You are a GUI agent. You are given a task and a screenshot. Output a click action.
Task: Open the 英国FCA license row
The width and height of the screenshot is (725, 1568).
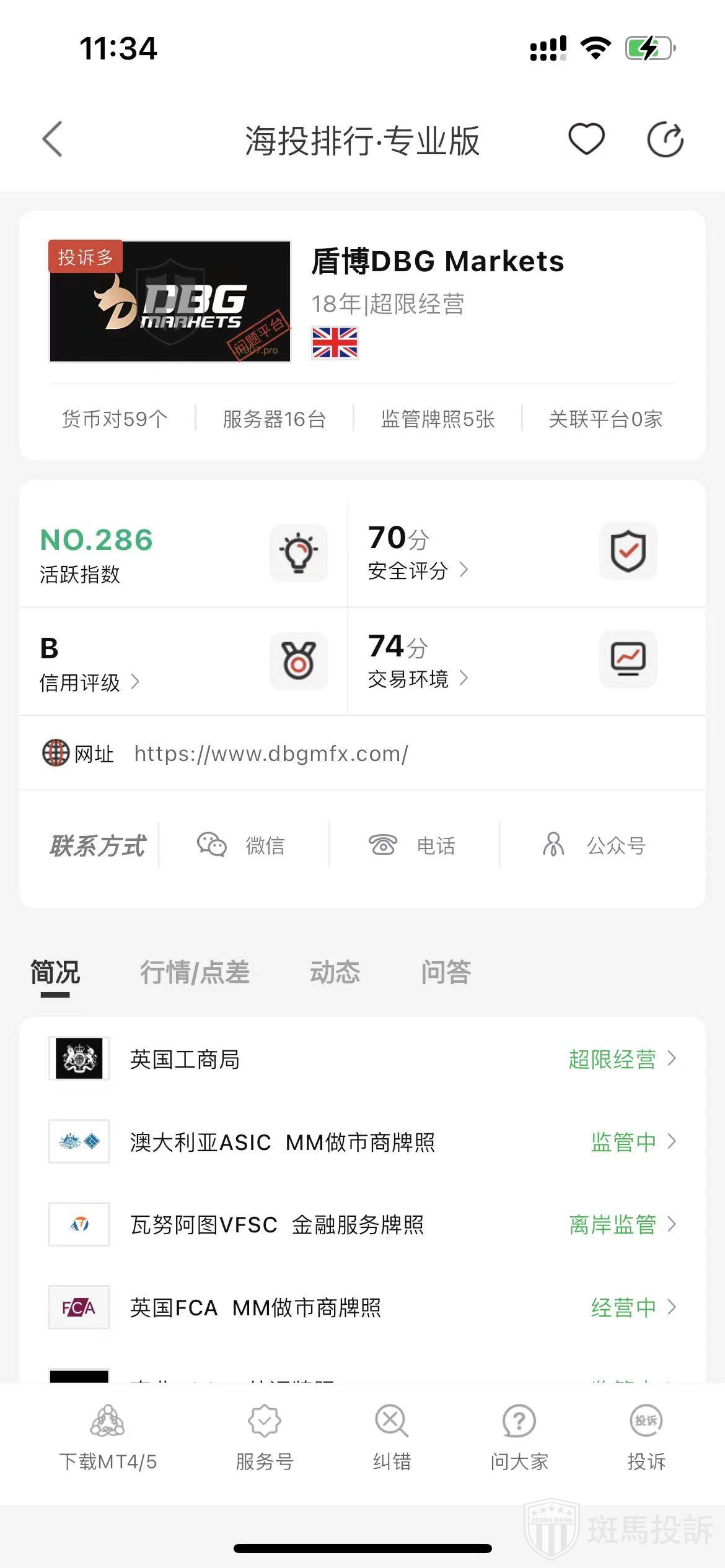pos(362,1307)
